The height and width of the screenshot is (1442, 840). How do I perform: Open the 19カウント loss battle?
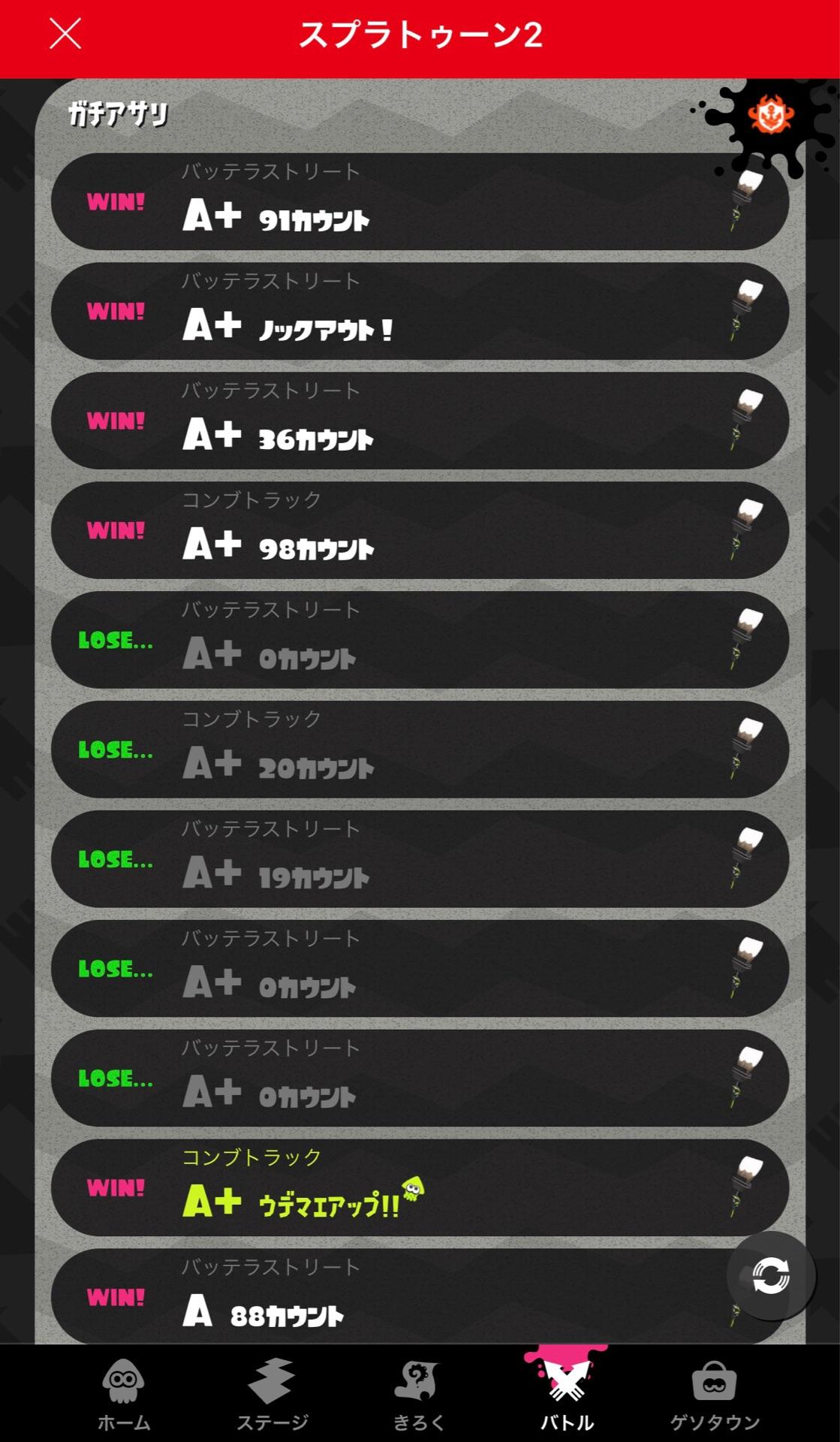click(419, 859)
